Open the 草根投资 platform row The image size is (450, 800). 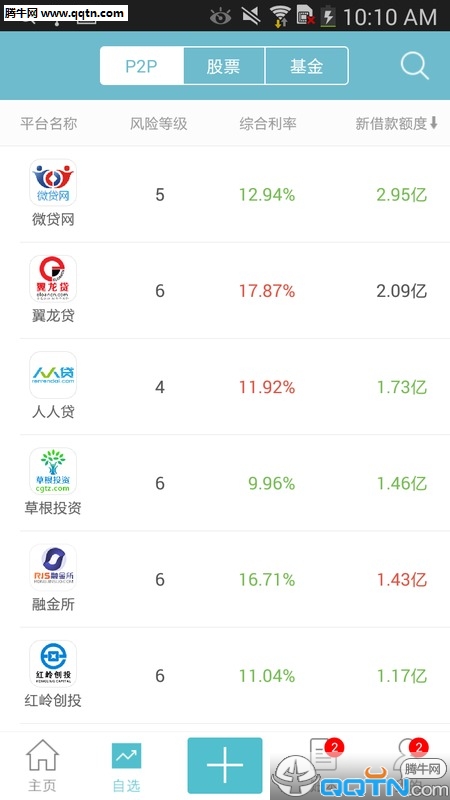coord(225,484)
